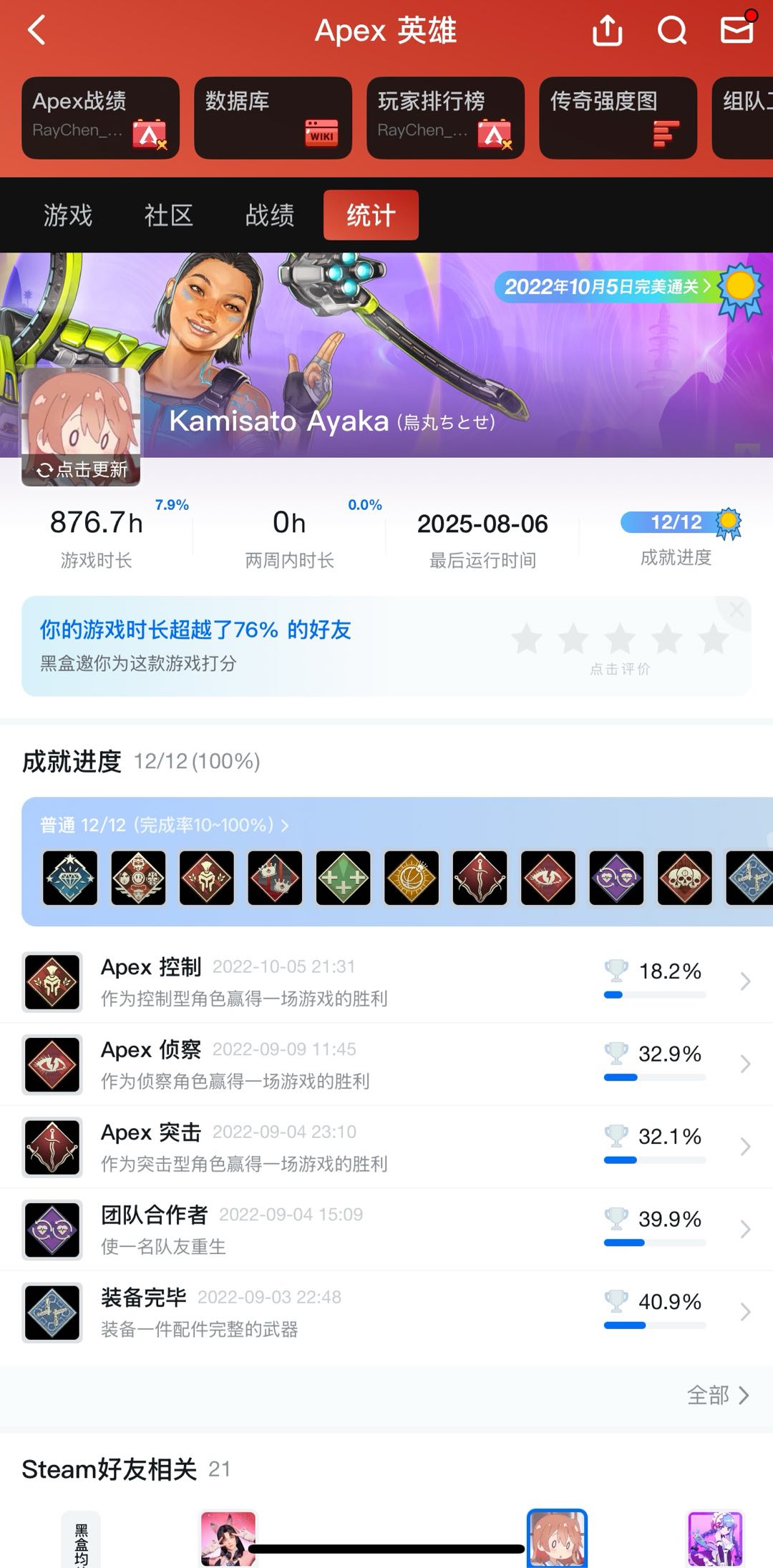773x1568 pixels.
Task: Go back using the top-left arrow
Action: click(36, 31)
